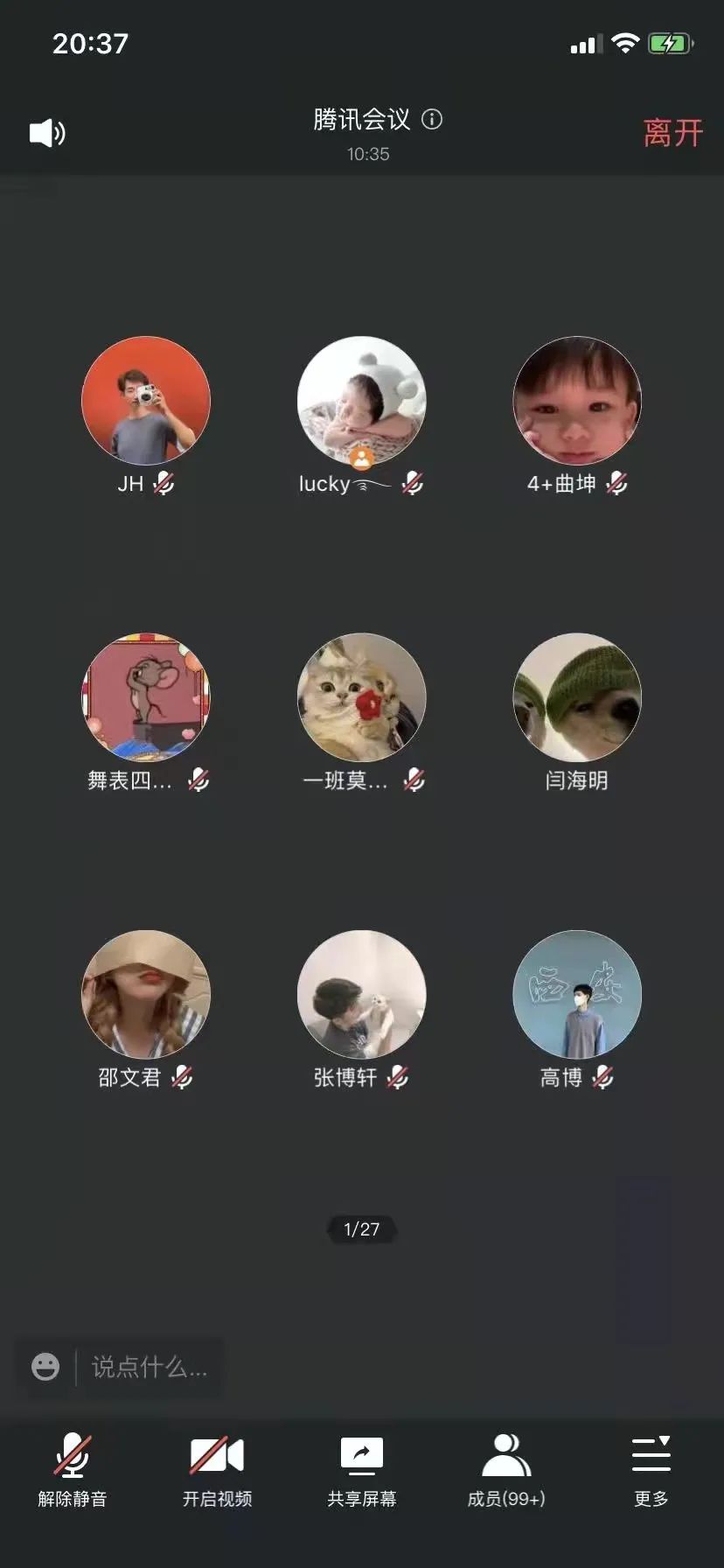Open the emoji picker in chat bar

click(45, 1367)
